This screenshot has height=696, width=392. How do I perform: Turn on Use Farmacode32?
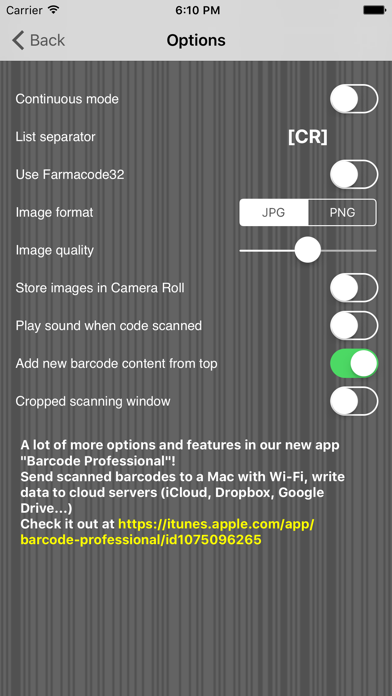(x=354, y=174)
